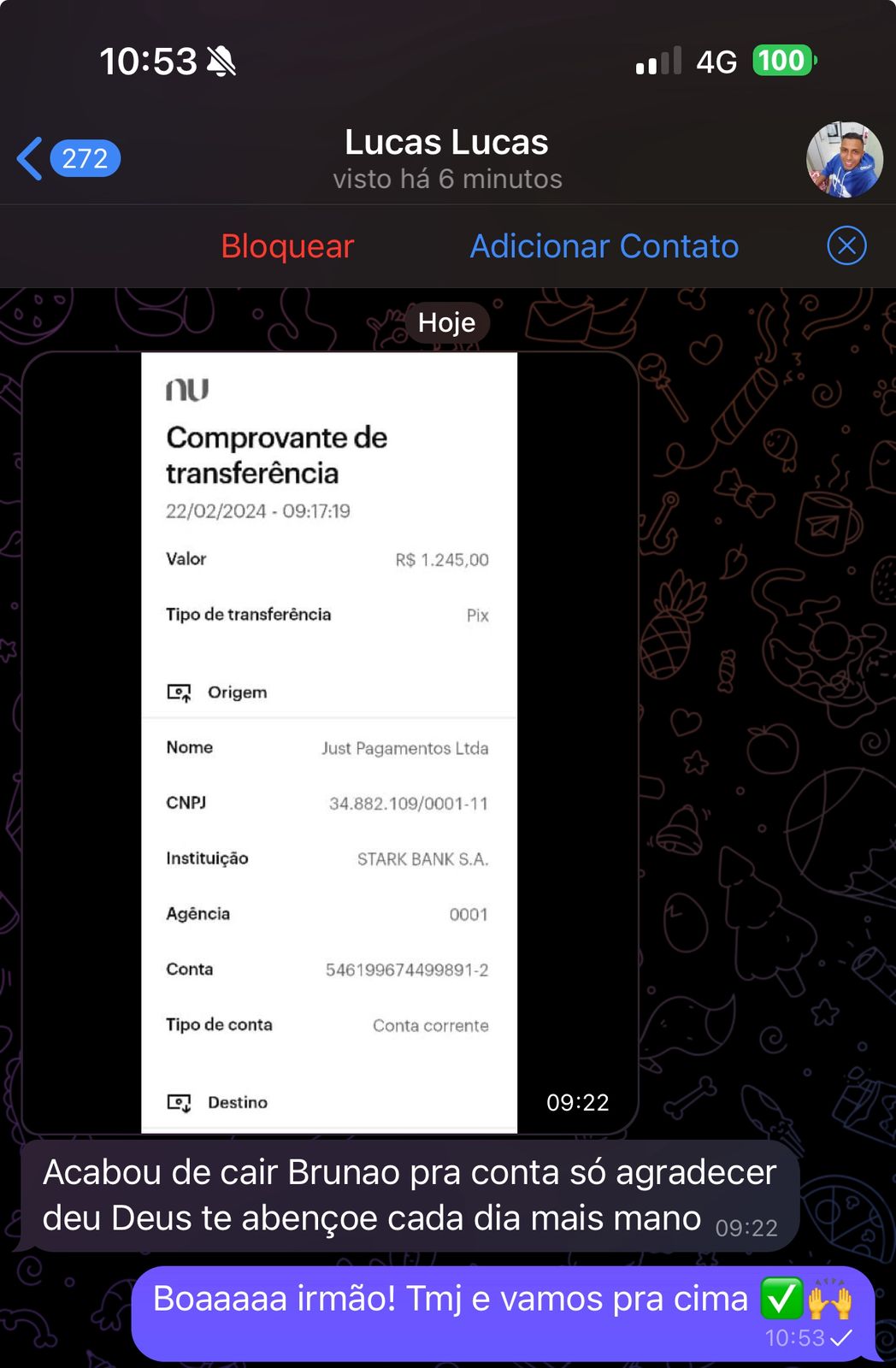Image resolution: width=896 pixels, height=1368 pixels.
Task: Tap the Hoje date pill
Action: tap(447, 322)
